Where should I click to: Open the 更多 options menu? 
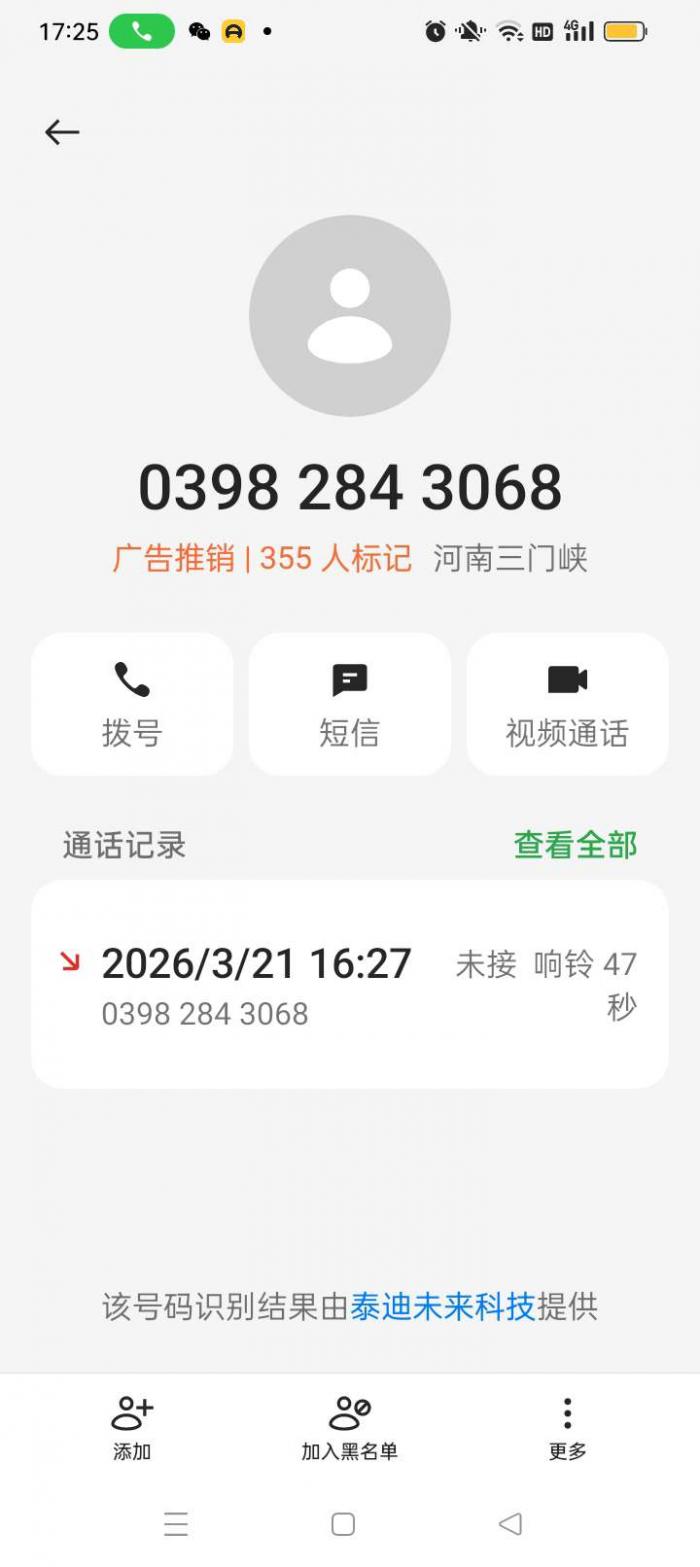pos(567,1428)
